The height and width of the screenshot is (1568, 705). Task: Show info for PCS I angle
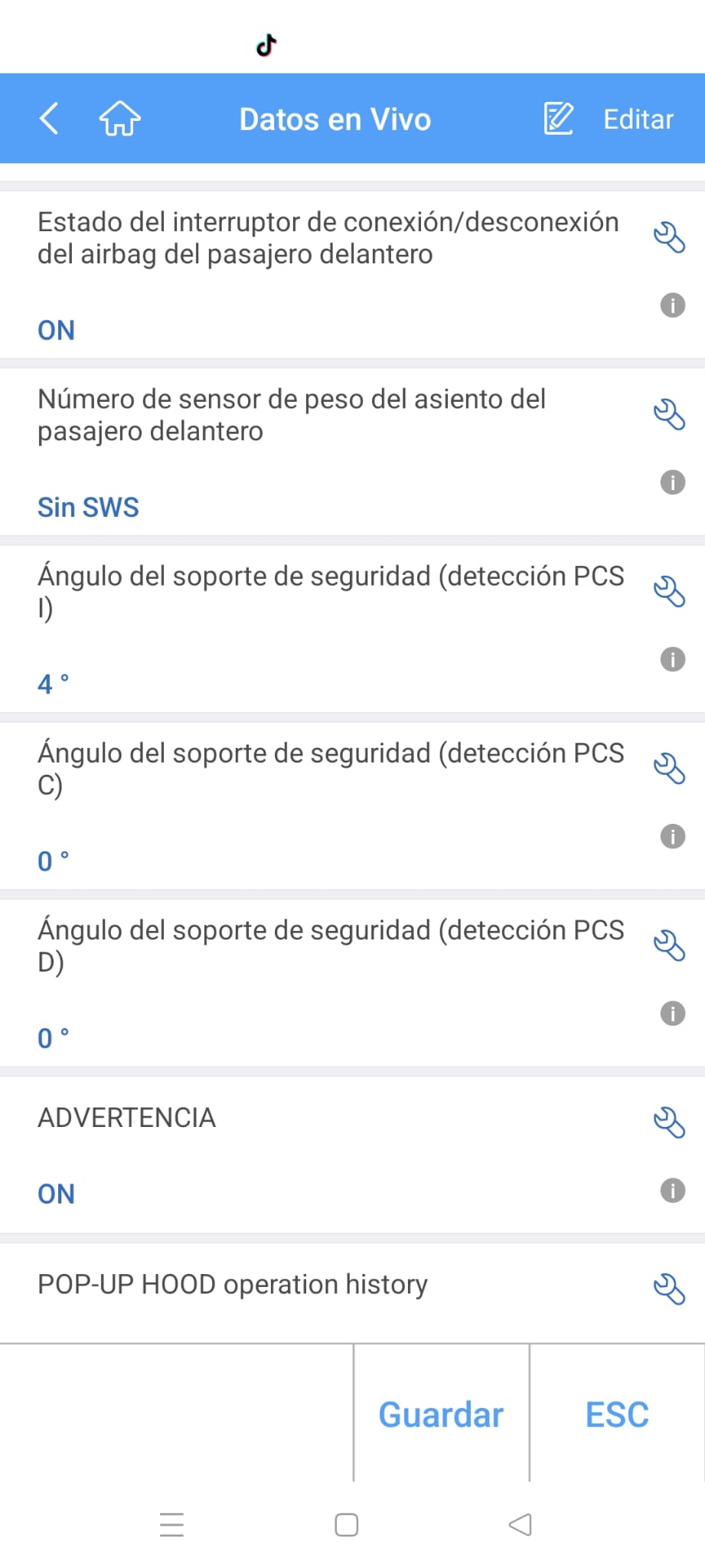[672, 659]
